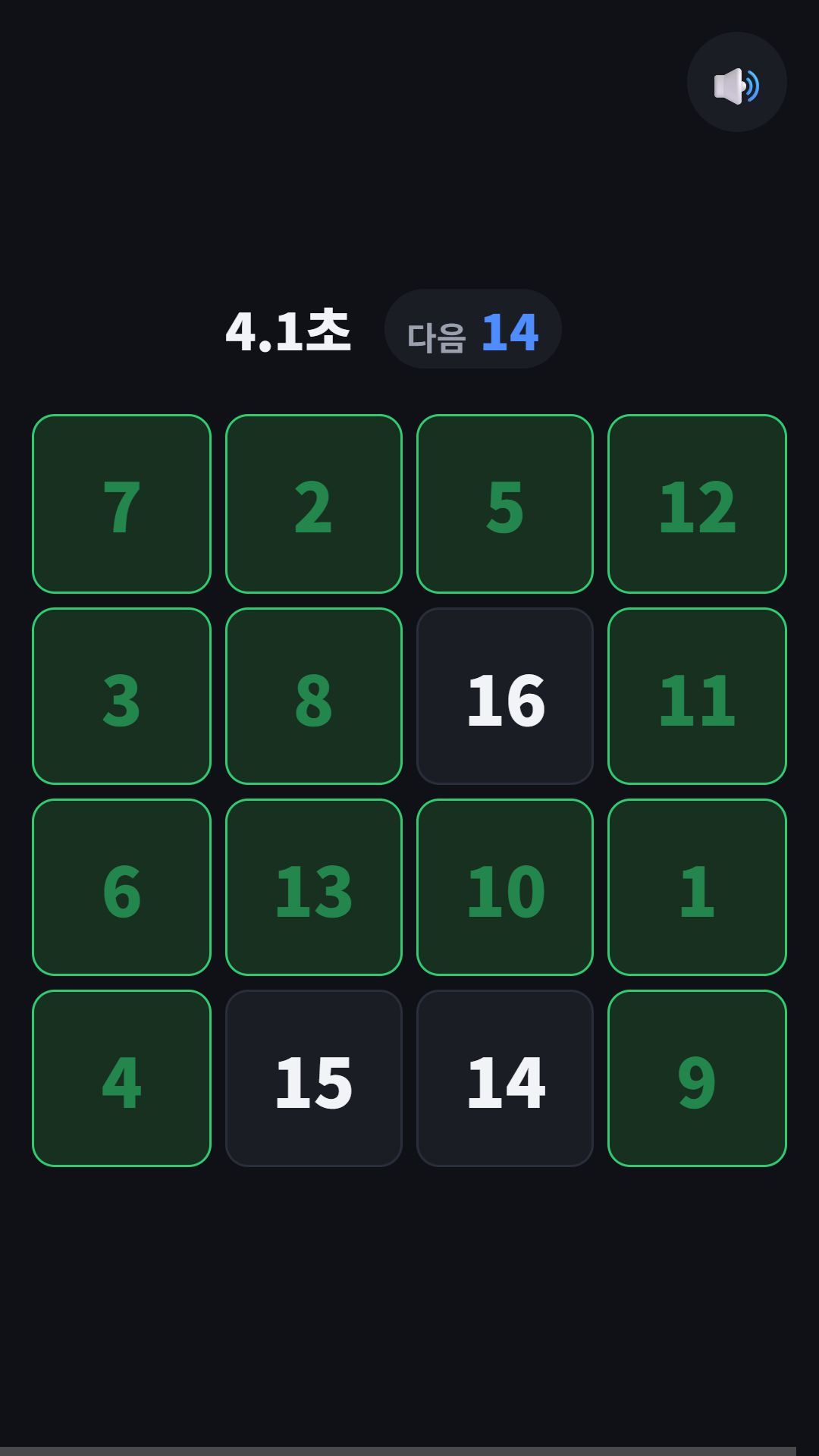Screen dimensions: 819x1456
Task: Touch the green tile 9
Action: point(697,1078)
